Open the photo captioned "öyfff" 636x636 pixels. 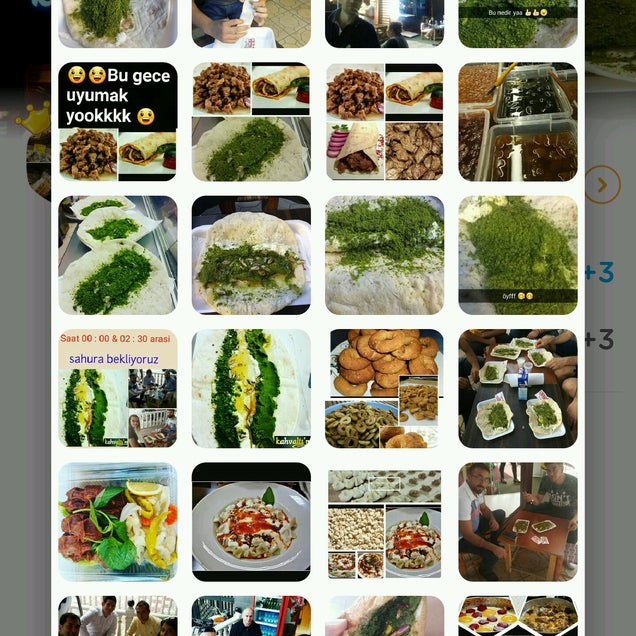tap(517, 255)
